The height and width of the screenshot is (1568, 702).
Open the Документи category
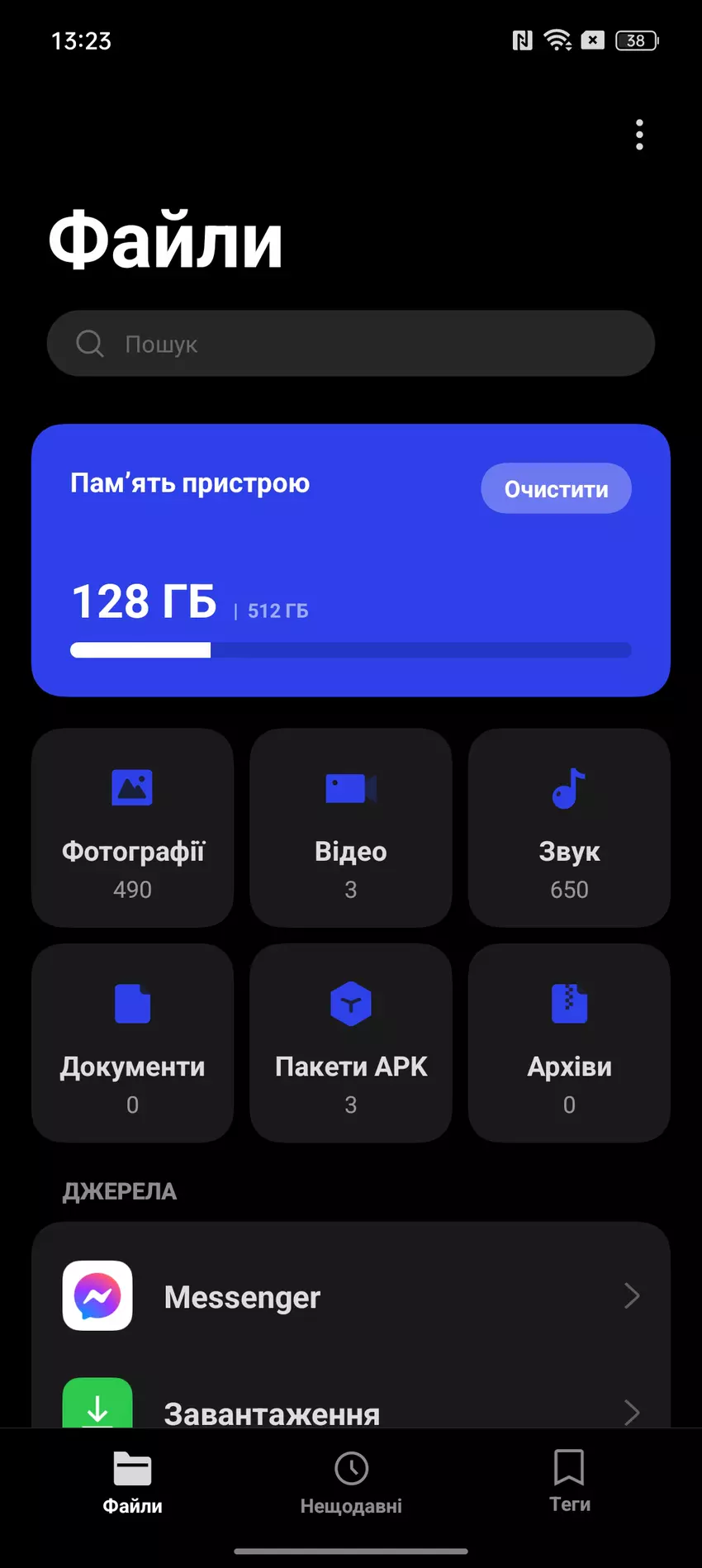132,1043
